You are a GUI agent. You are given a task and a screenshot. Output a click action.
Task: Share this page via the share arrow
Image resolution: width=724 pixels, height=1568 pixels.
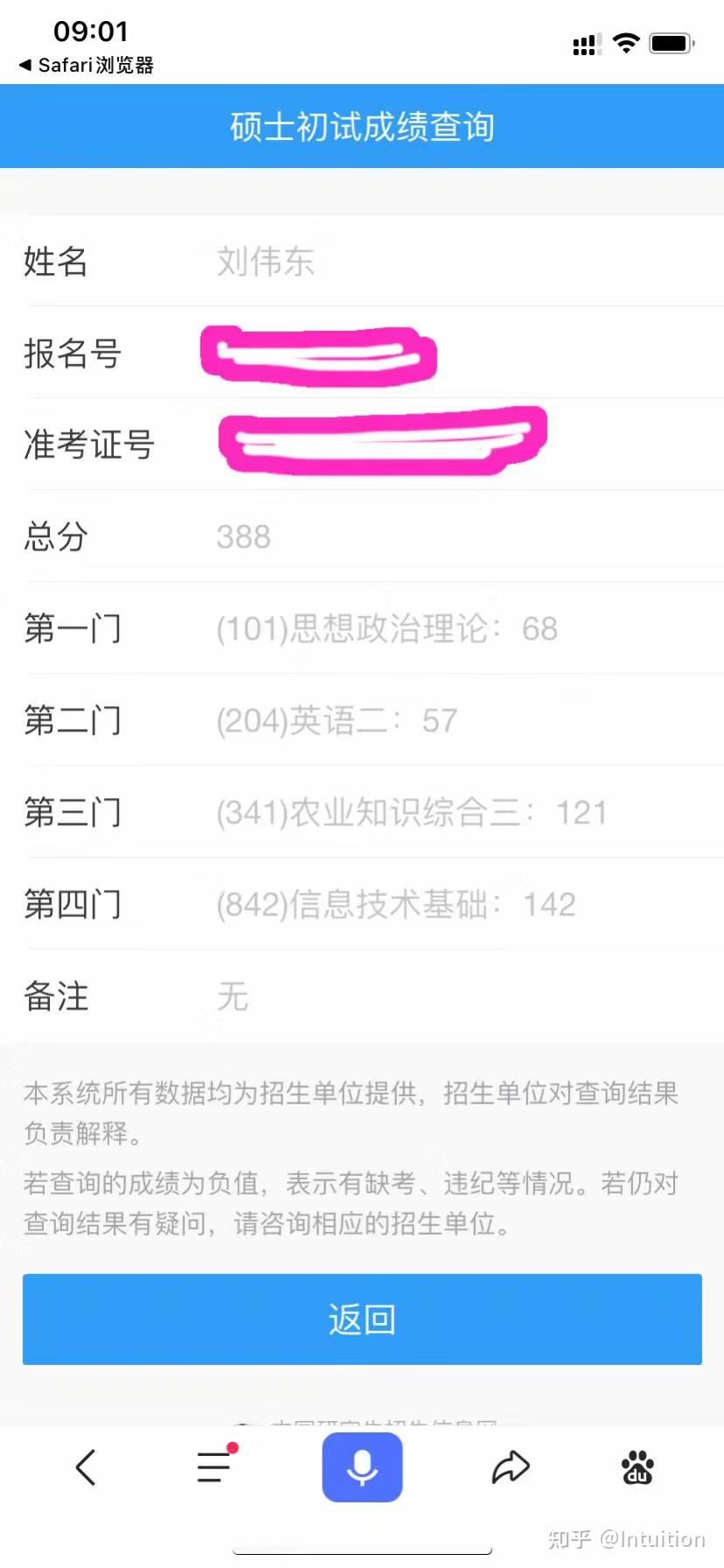coord(511,1467)
